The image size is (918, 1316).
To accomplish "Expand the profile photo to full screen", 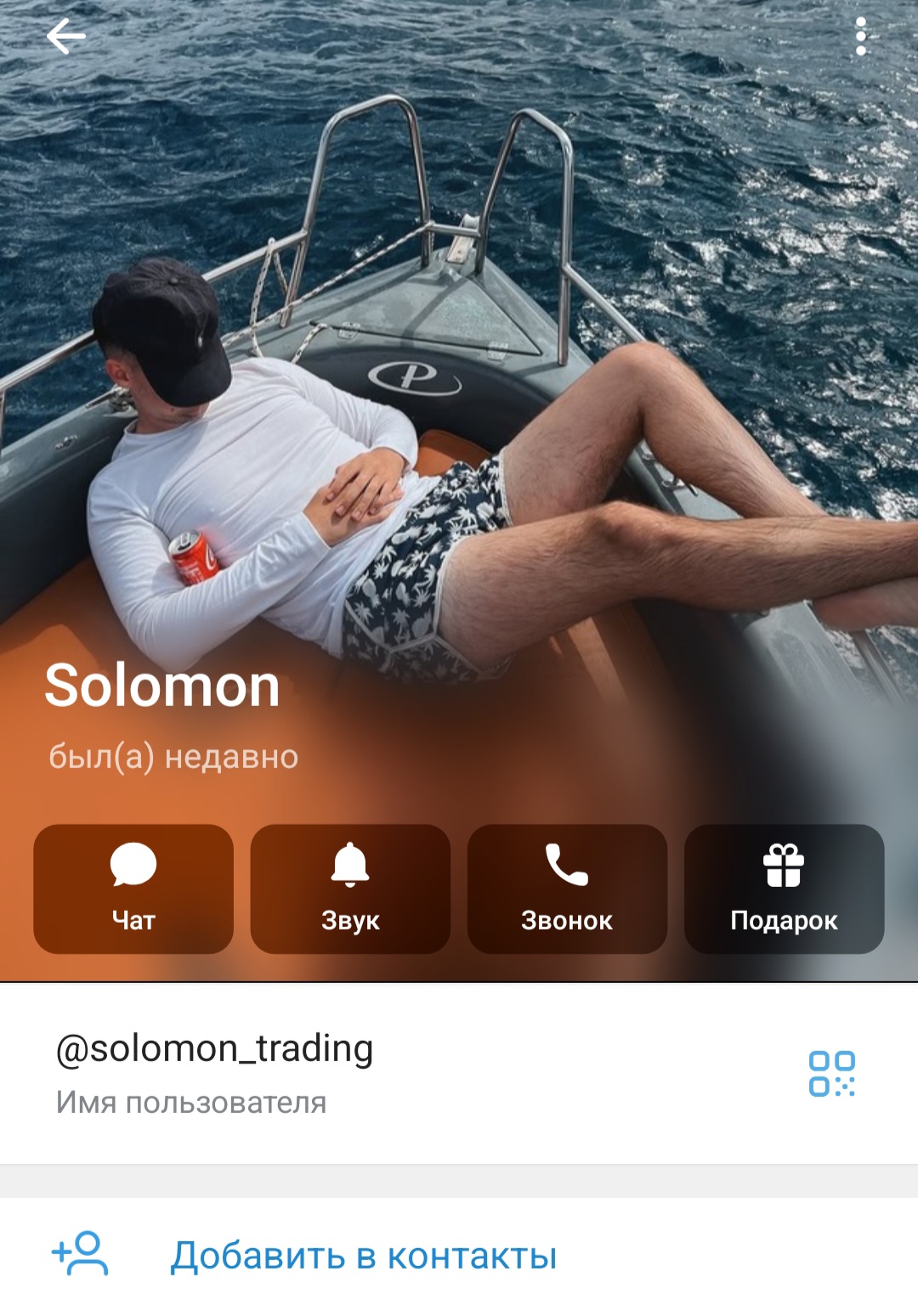I will click(x=459, y=382).
